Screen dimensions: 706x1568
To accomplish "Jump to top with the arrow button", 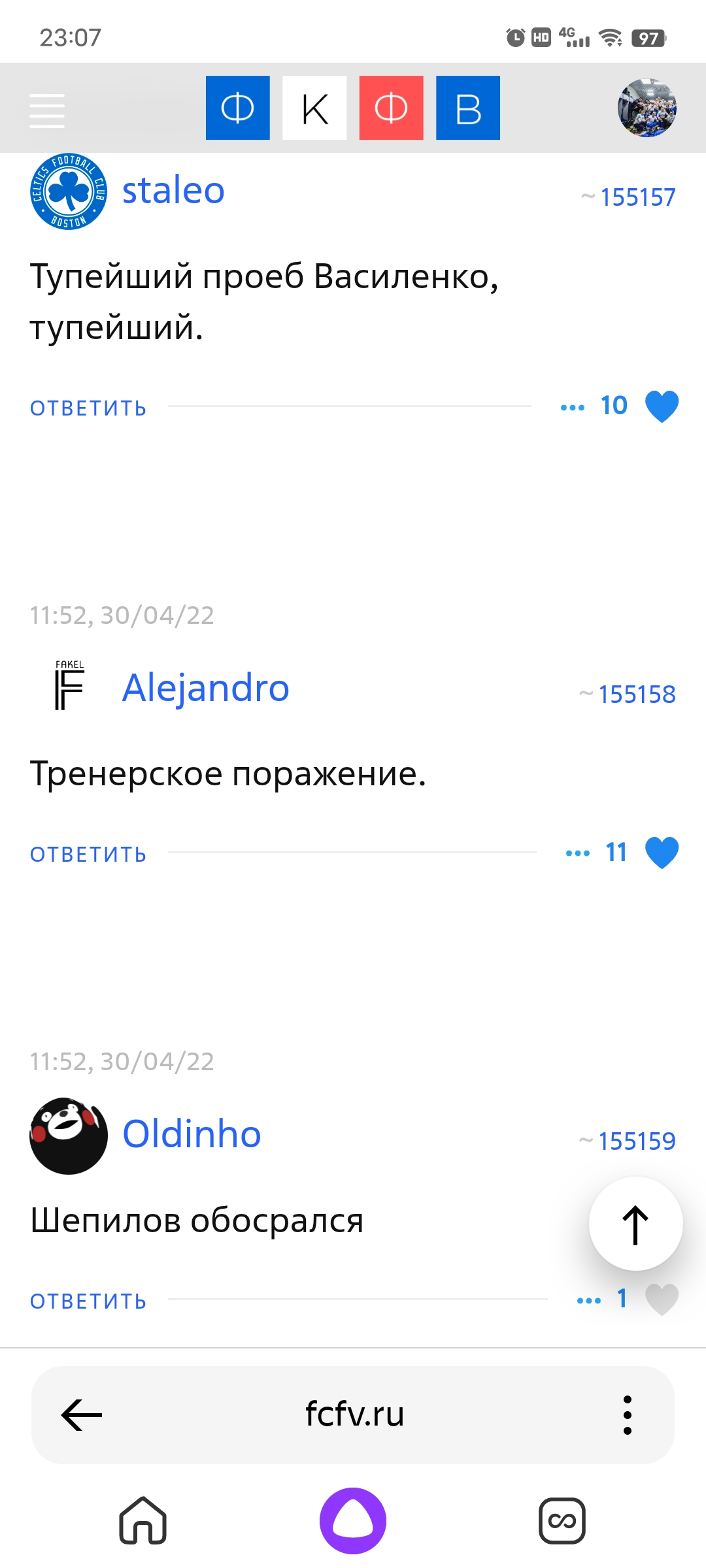I will click(x=635, y=1224).
